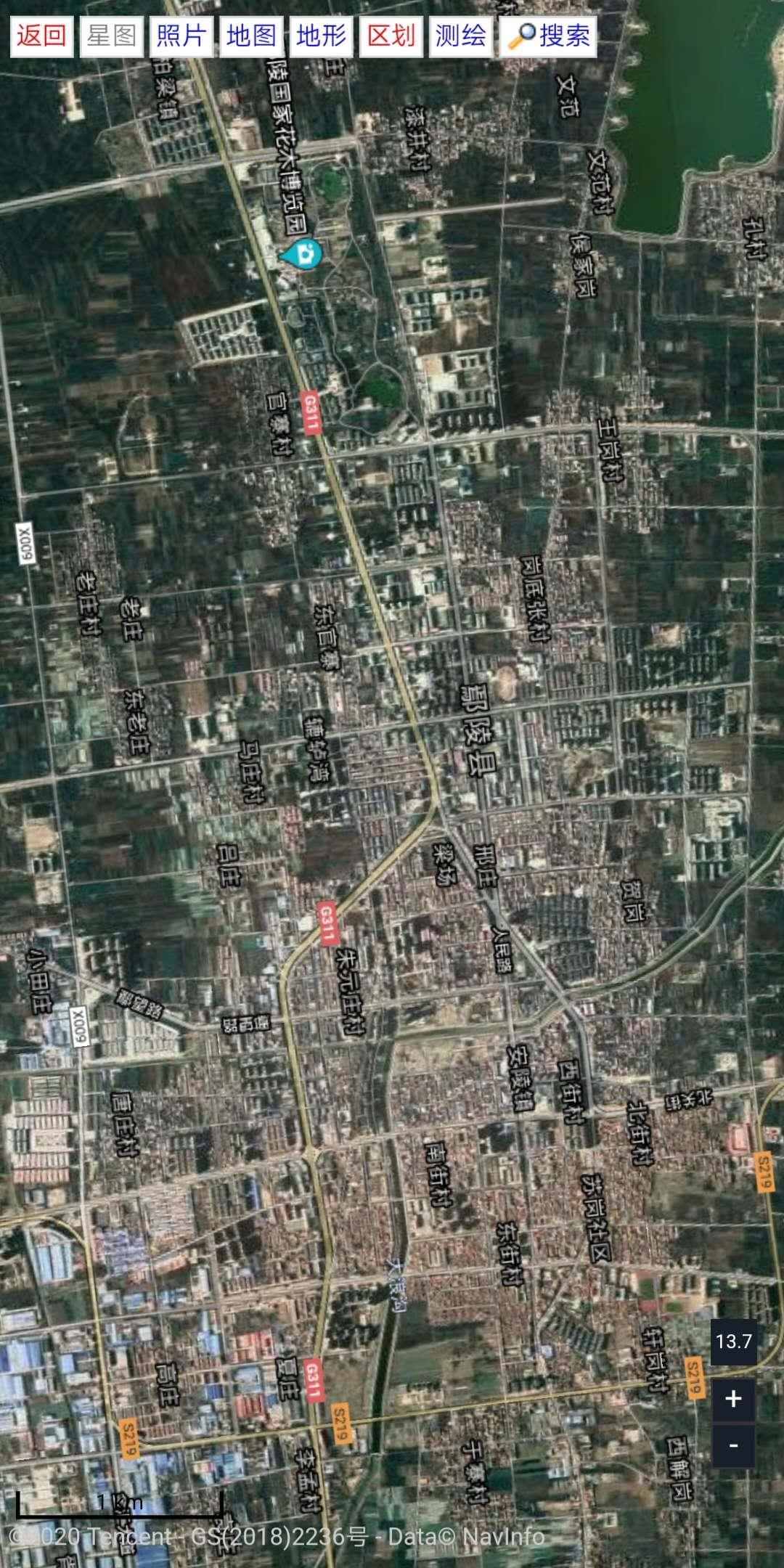Open the 区划 administrative divisions option
This screenshot has height=1568, width=784.
pos(391,36)
